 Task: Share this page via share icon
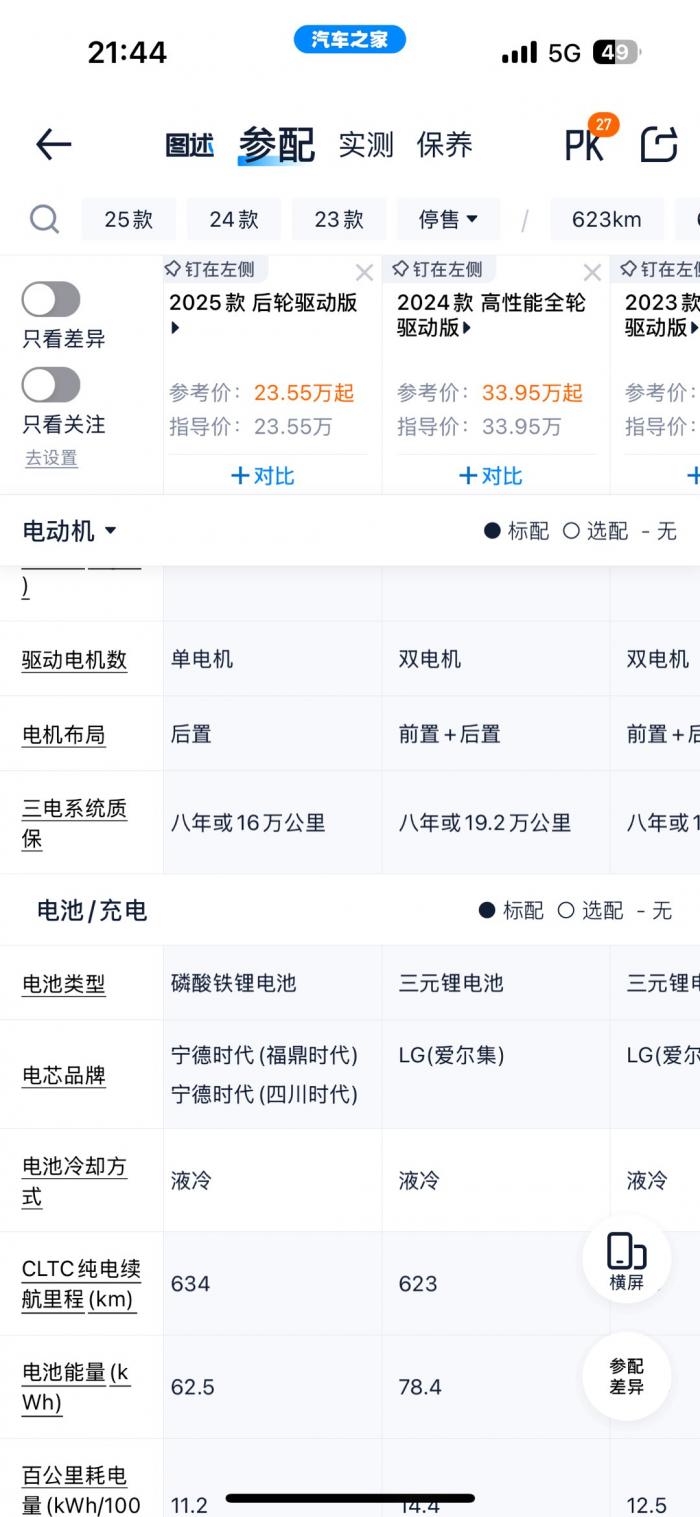(x=659, y=145)
